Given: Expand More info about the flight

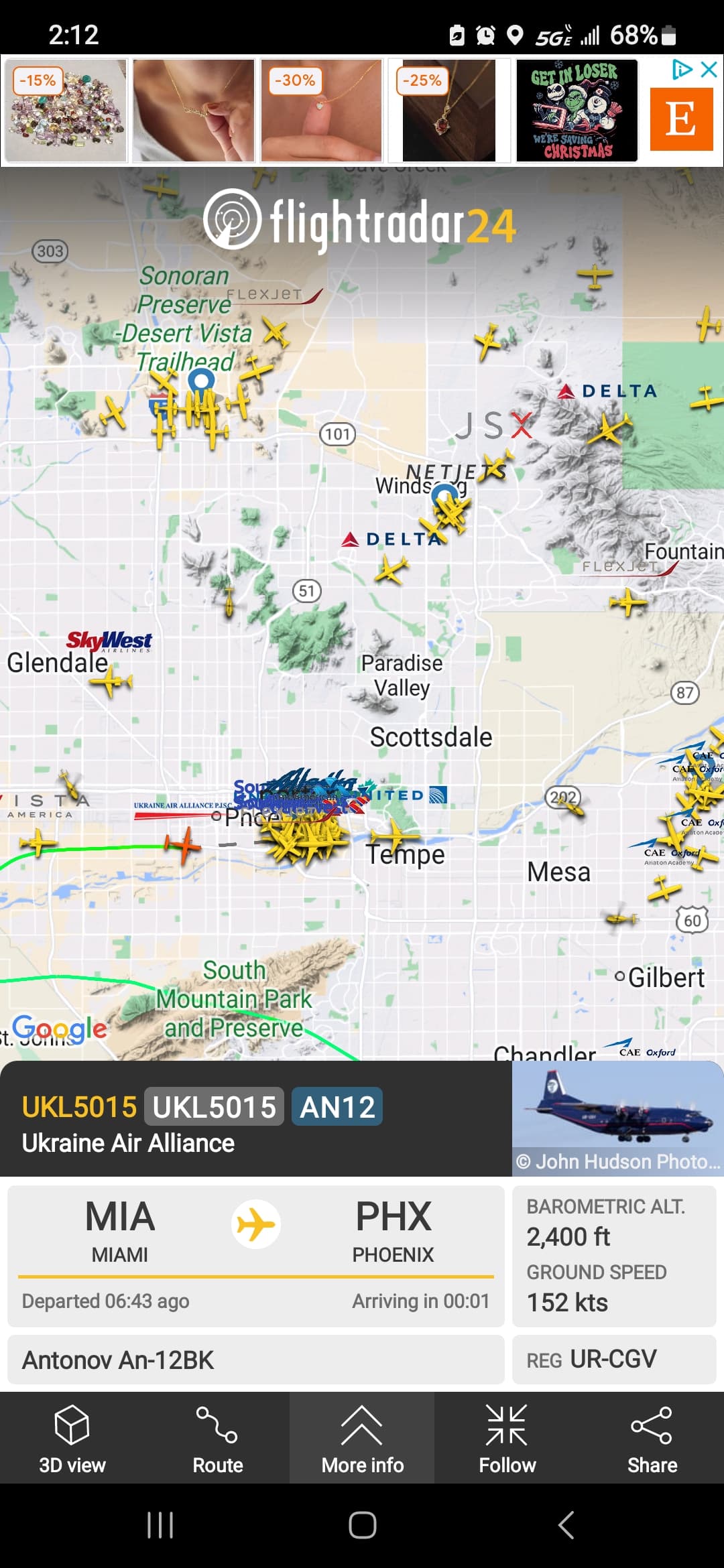Looking at the screenshot, I should (x=362, y=1438).
